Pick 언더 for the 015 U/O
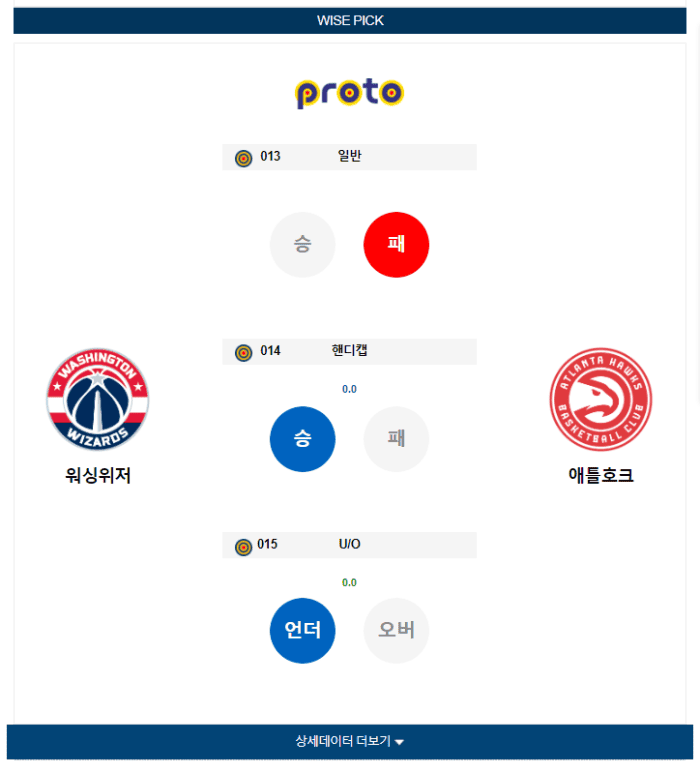This screenshot has height=771, width=700. [x=302, y=630]
